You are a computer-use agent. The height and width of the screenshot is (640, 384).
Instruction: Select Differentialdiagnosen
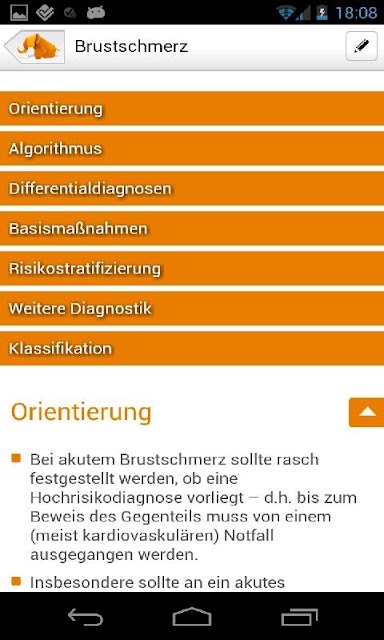[192, 188]
